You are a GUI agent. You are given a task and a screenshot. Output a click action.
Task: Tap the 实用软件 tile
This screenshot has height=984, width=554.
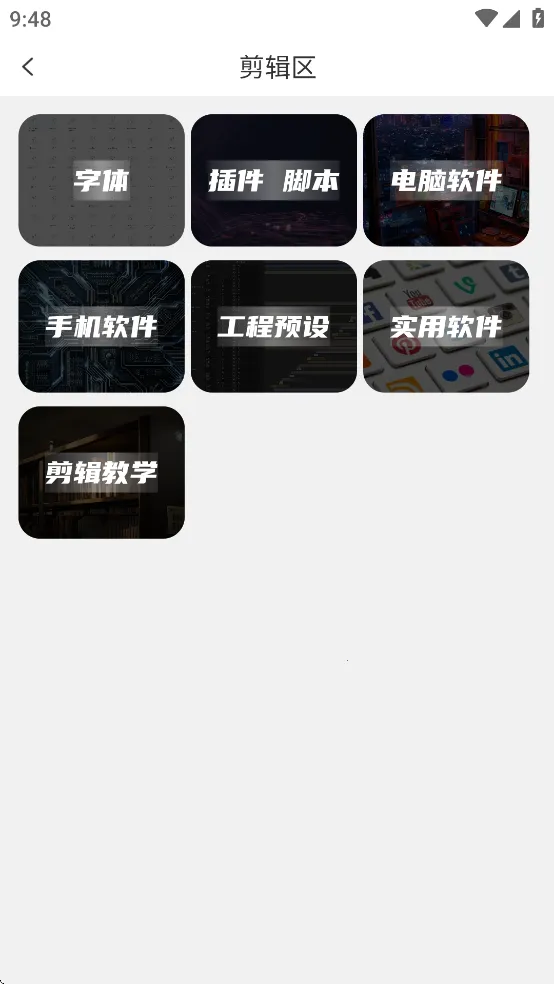tap(446, 326)
